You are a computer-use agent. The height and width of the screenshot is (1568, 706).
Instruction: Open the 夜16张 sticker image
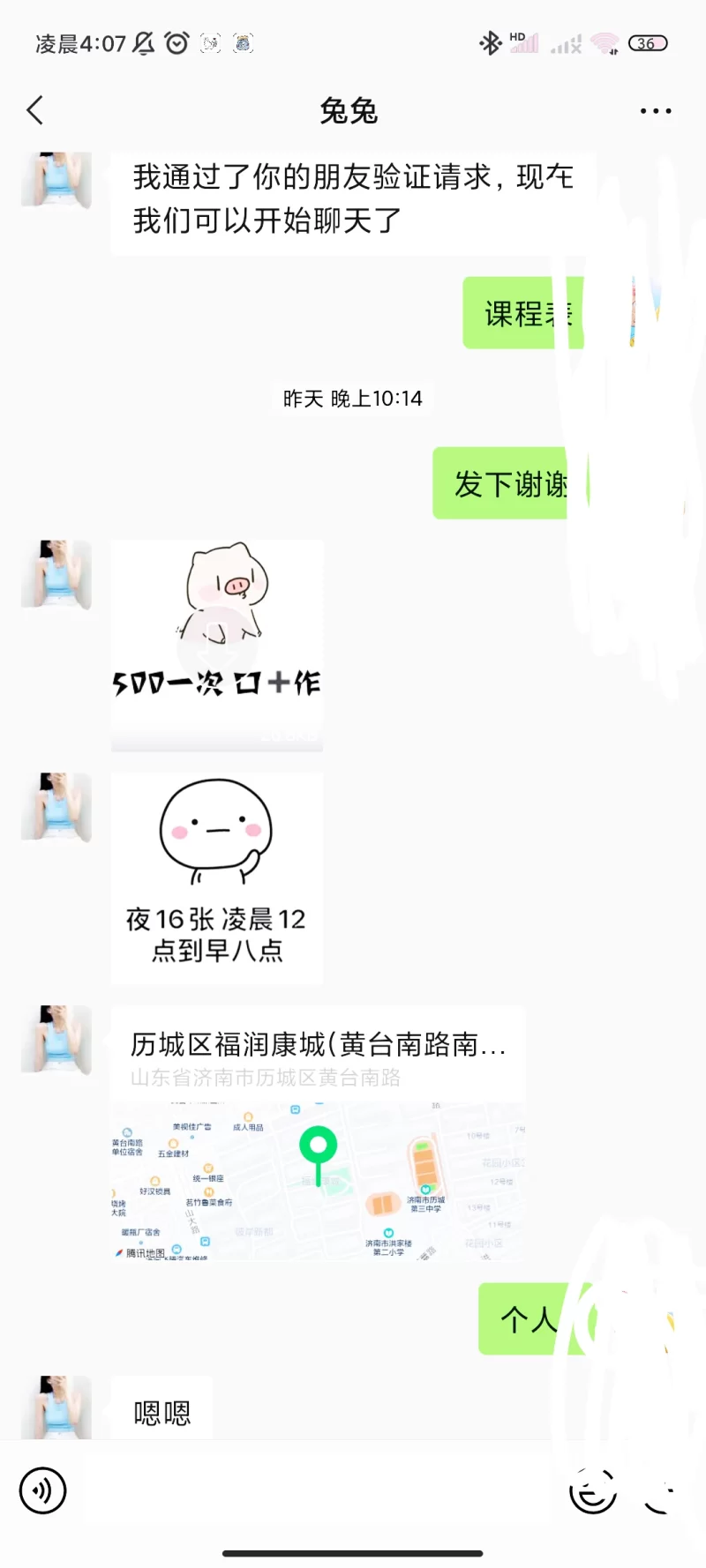click(x=217, y=877)
